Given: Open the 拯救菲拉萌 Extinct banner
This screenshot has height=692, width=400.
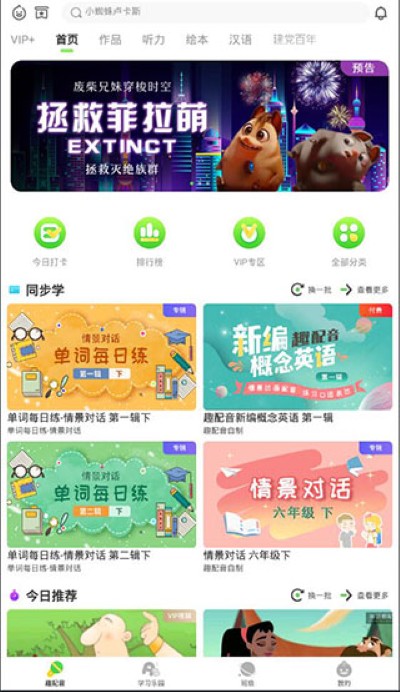Looking at the screenshot, I should [x=200, y=126].
